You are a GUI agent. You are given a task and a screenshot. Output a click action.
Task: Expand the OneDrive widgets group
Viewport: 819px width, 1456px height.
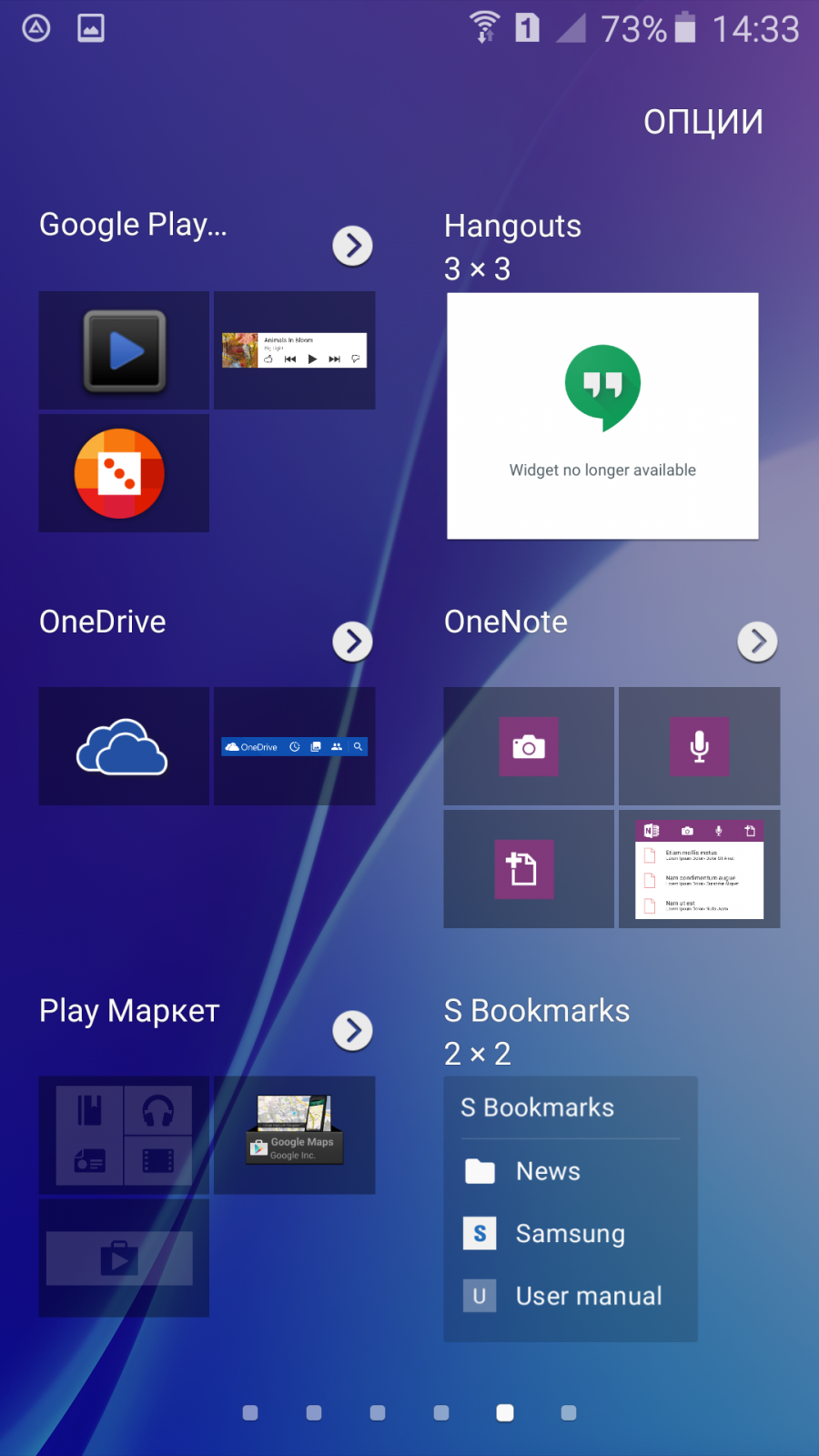point(352,642)
